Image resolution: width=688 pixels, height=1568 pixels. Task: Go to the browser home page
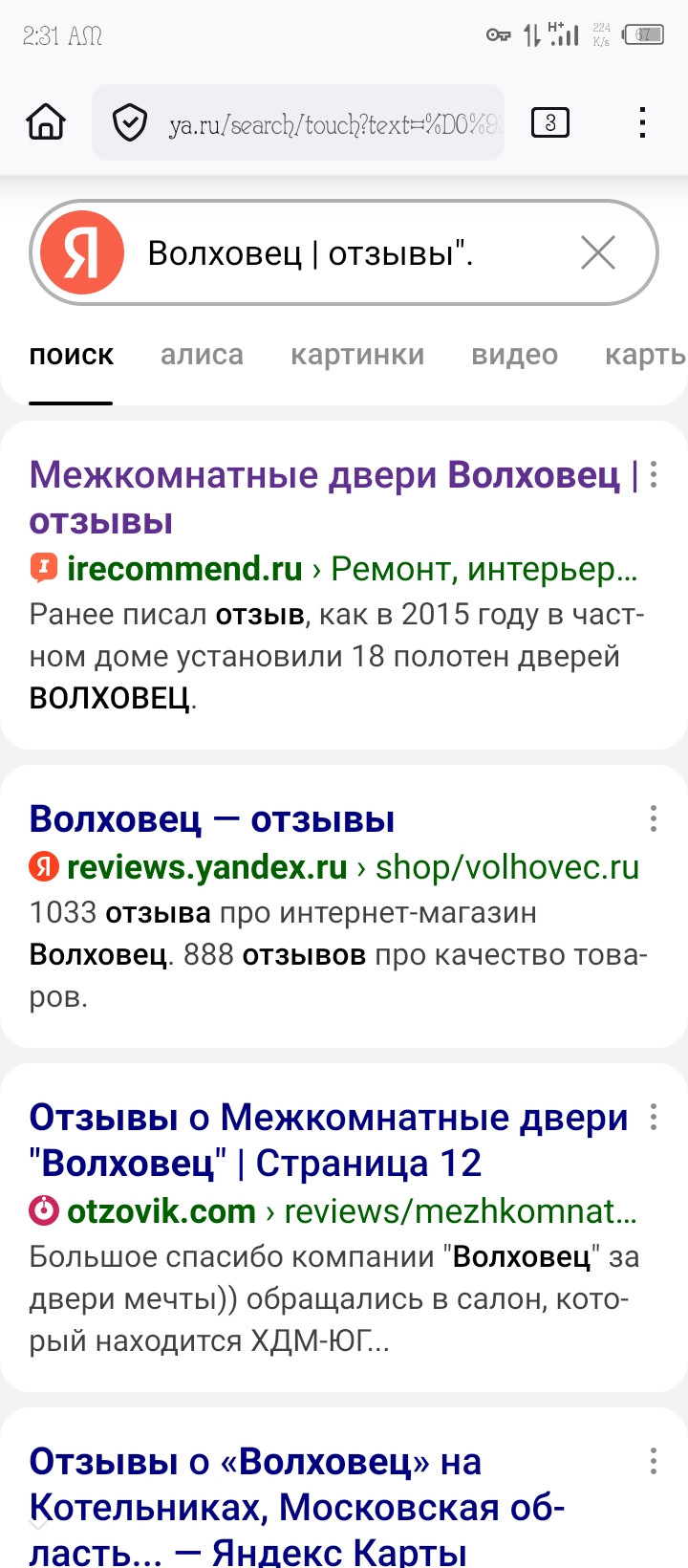[x=46, y=122]
